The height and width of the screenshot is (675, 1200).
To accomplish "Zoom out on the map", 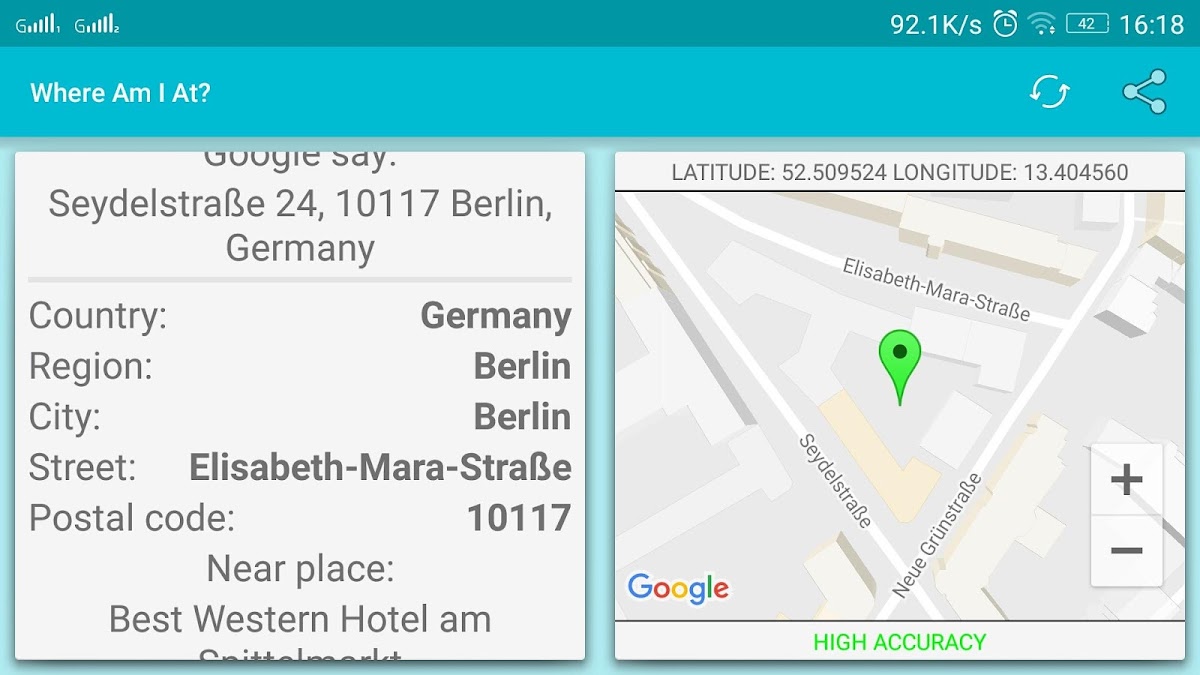I will point(1126,551).
